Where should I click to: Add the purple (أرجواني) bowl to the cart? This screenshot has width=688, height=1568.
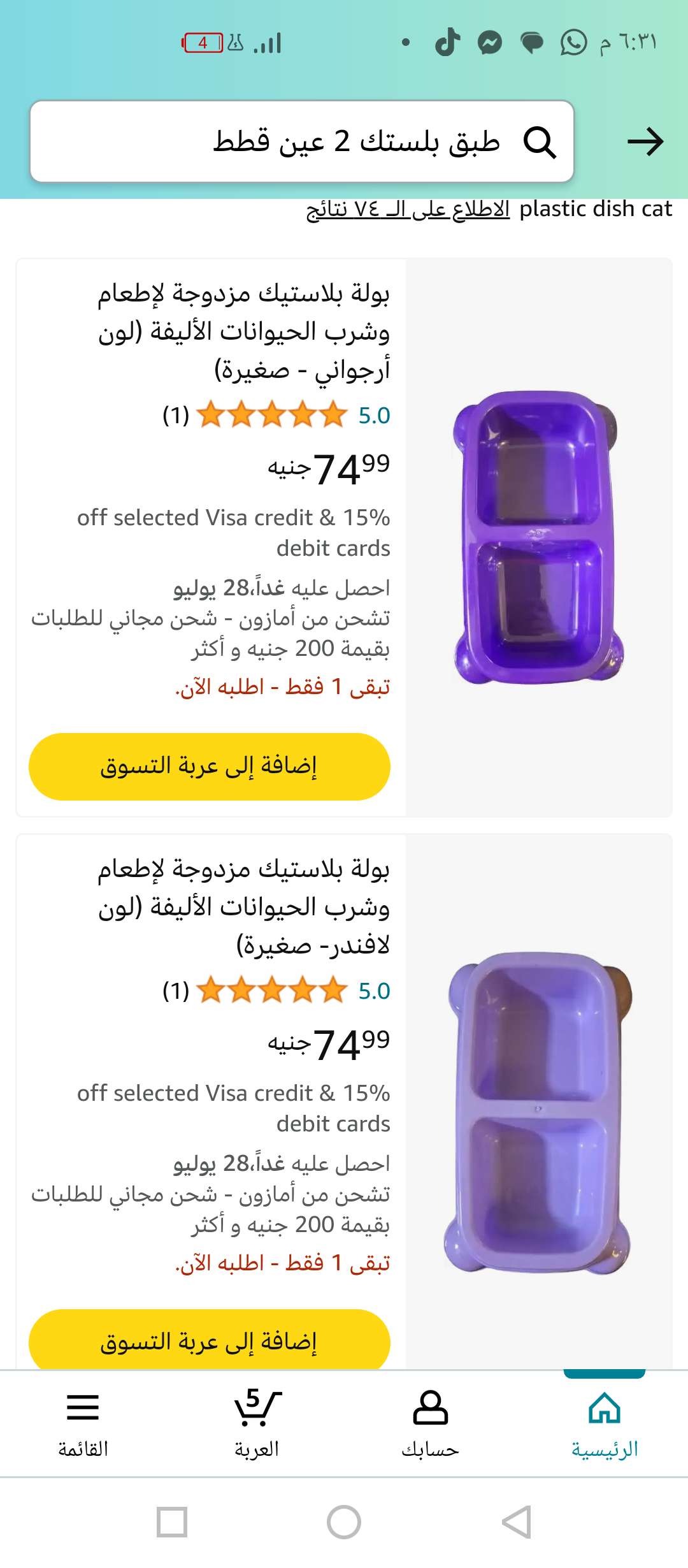[210, 766]
